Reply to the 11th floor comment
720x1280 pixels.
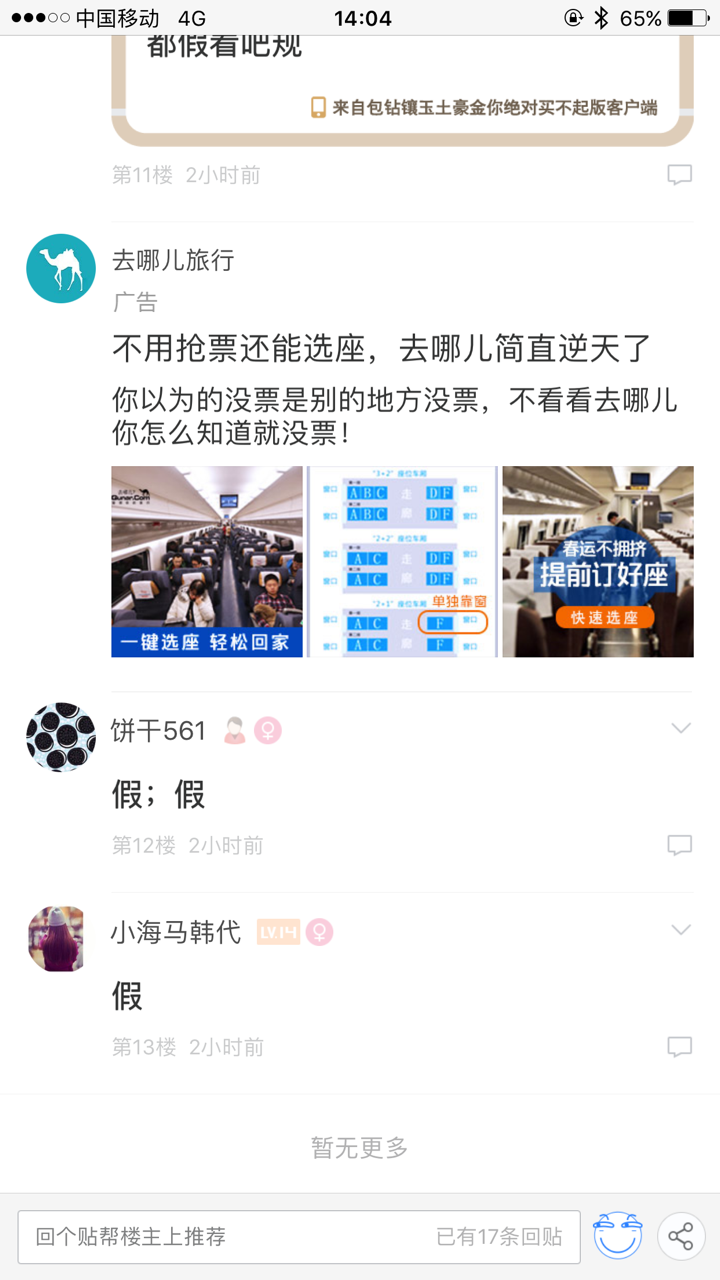click(679, 175)
